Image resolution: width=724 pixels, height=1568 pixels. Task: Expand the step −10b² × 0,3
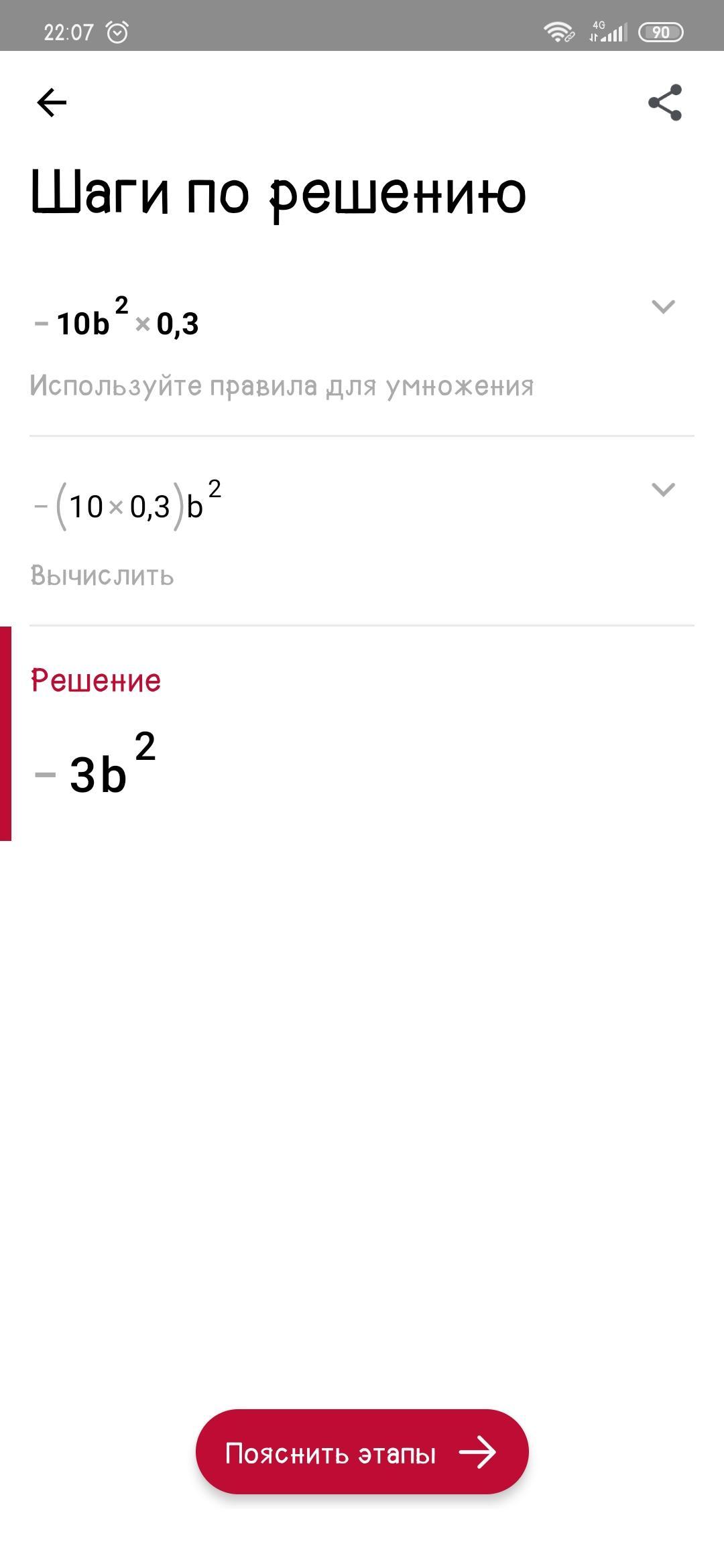[x=663, y=307]
